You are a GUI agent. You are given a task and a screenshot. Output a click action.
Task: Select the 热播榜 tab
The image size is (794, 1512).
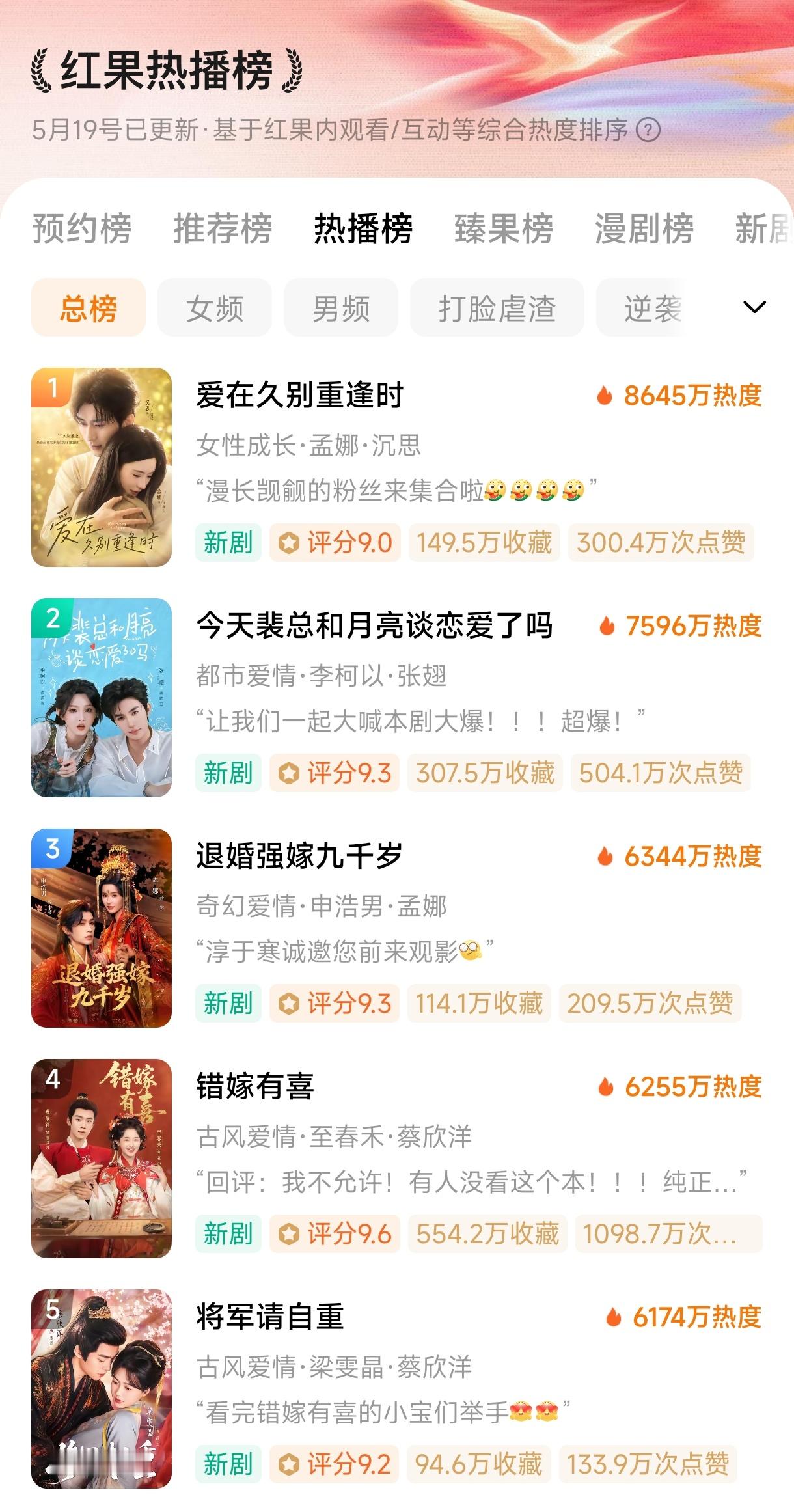pyautogui.click(x=363, y=228)
